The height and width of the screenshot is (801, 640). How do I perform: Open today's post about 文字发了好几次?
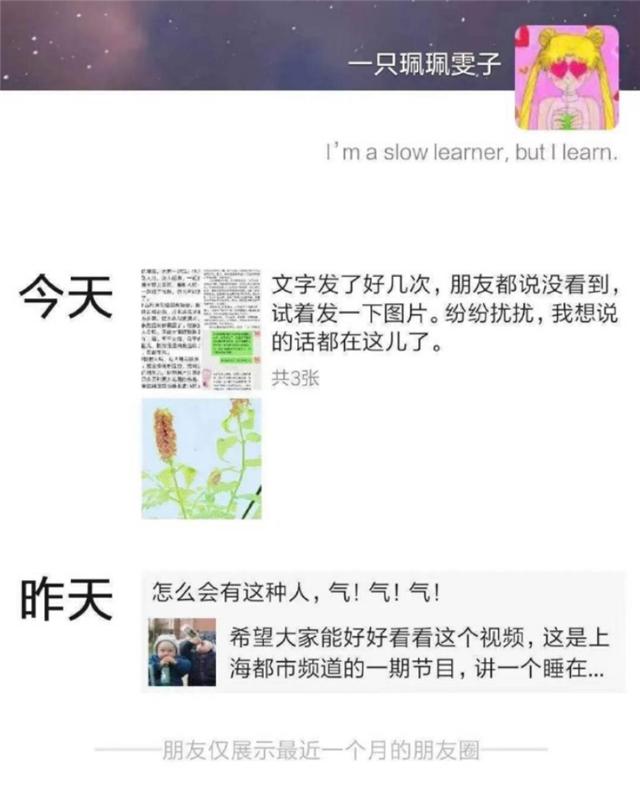click(x=445, y=313)
